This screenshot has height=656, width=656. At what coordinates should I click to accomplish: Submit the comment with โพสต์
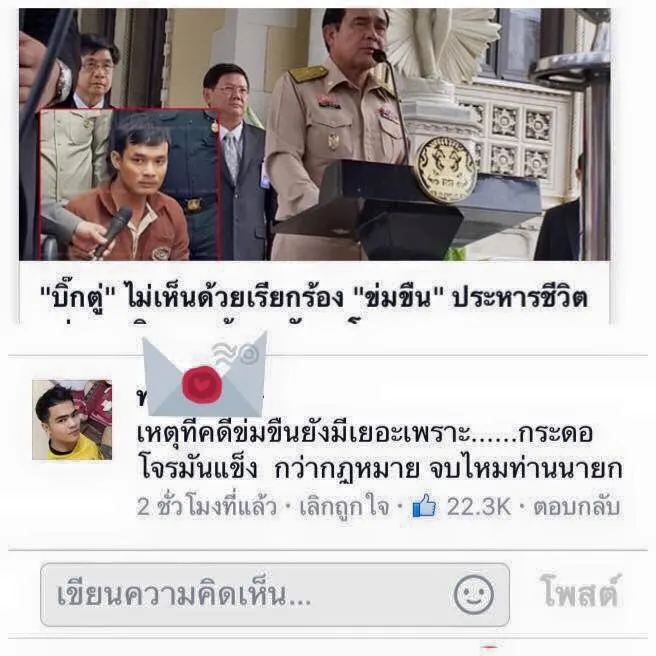click(x=579, y=593)
